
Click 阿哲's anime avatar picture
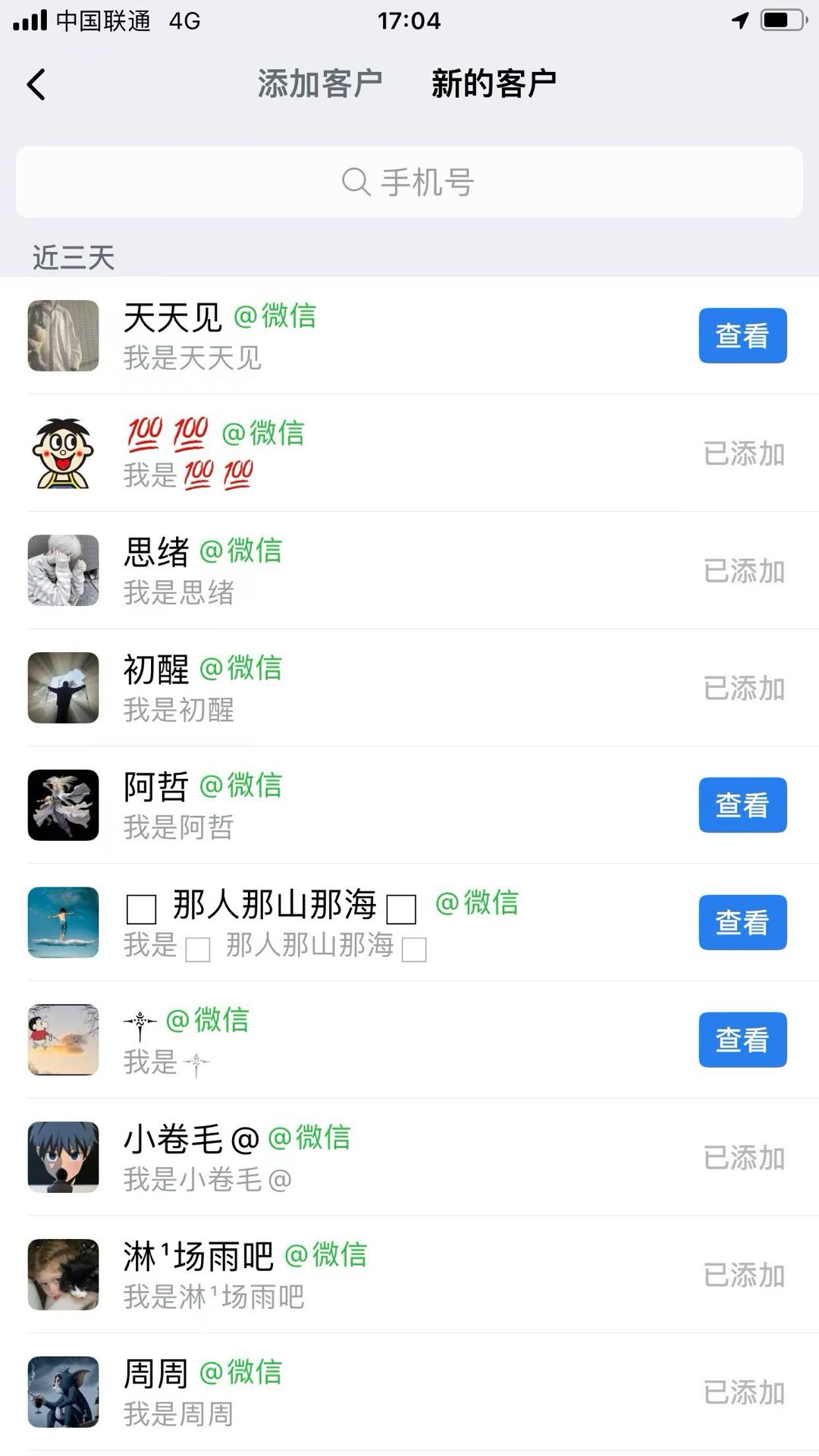(63, 806)
